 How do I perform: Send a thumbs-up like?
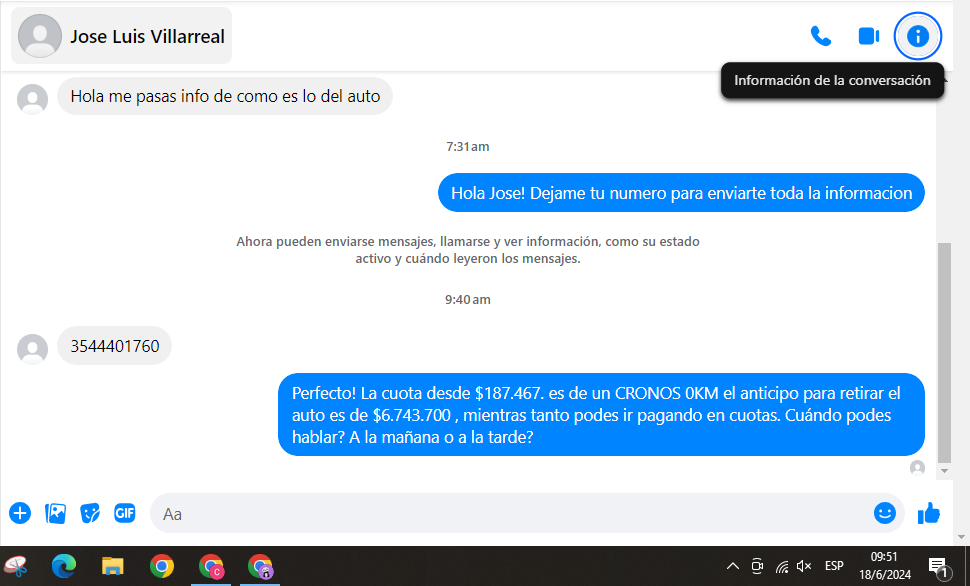[x=929, y=513]
